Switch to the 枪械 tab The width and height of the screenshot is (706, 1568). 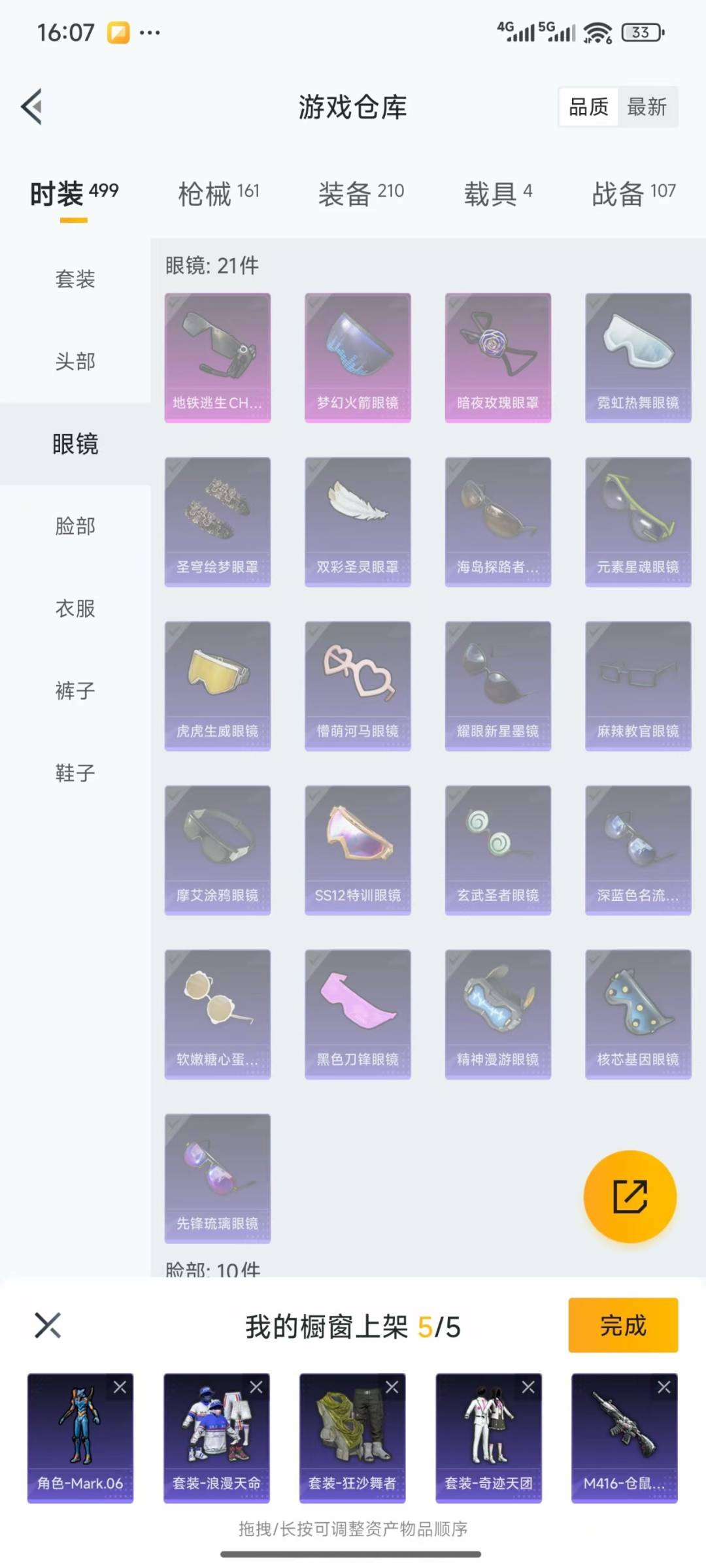coord(219,193)
